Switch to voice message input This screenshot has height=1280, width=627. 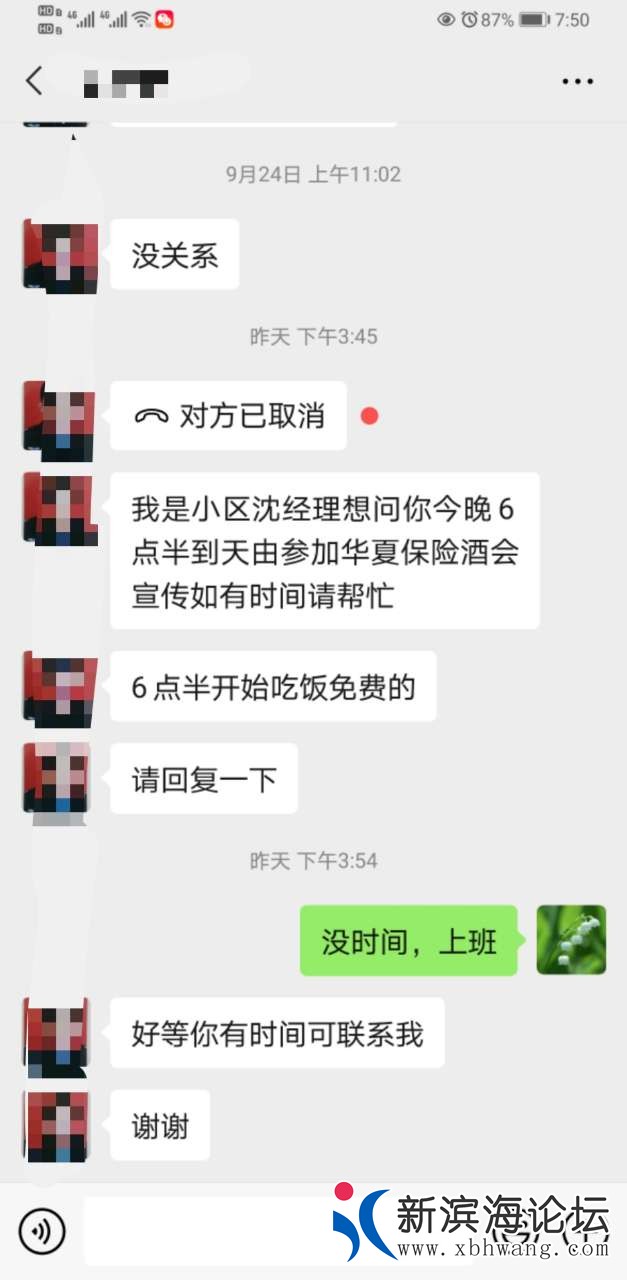point(41,1231)
